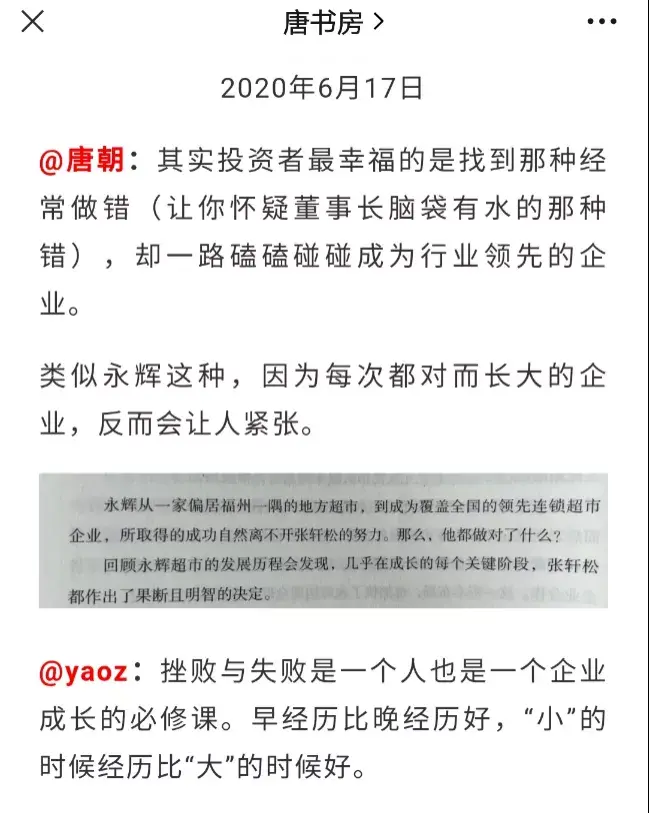649x813 pixels.
Task: Open the three-dot overflow menu
Action: coord(601,22)
